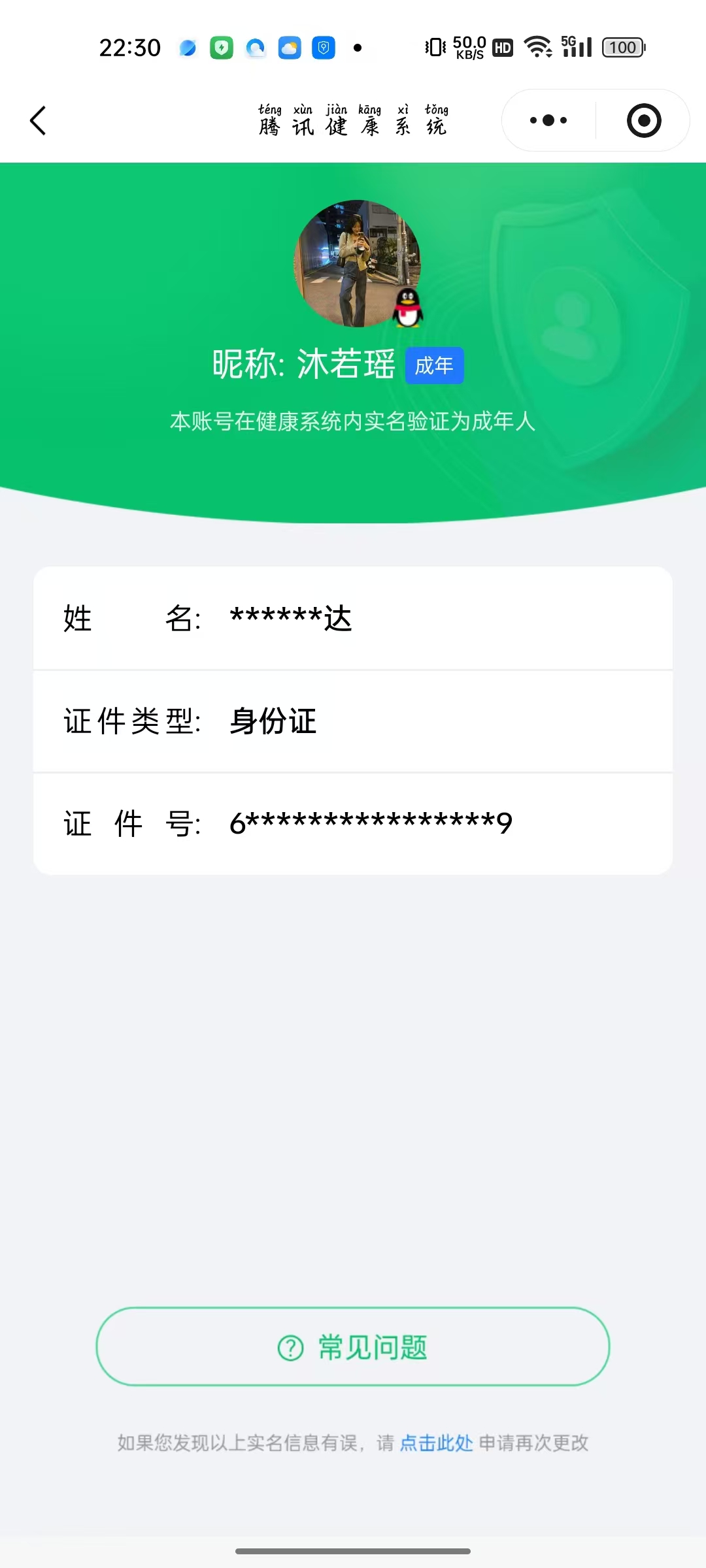The height and width of the screenshot is (1568, 706).
Task: Tap the green security app icon in status bar
Action: click(x=221, y=48)
